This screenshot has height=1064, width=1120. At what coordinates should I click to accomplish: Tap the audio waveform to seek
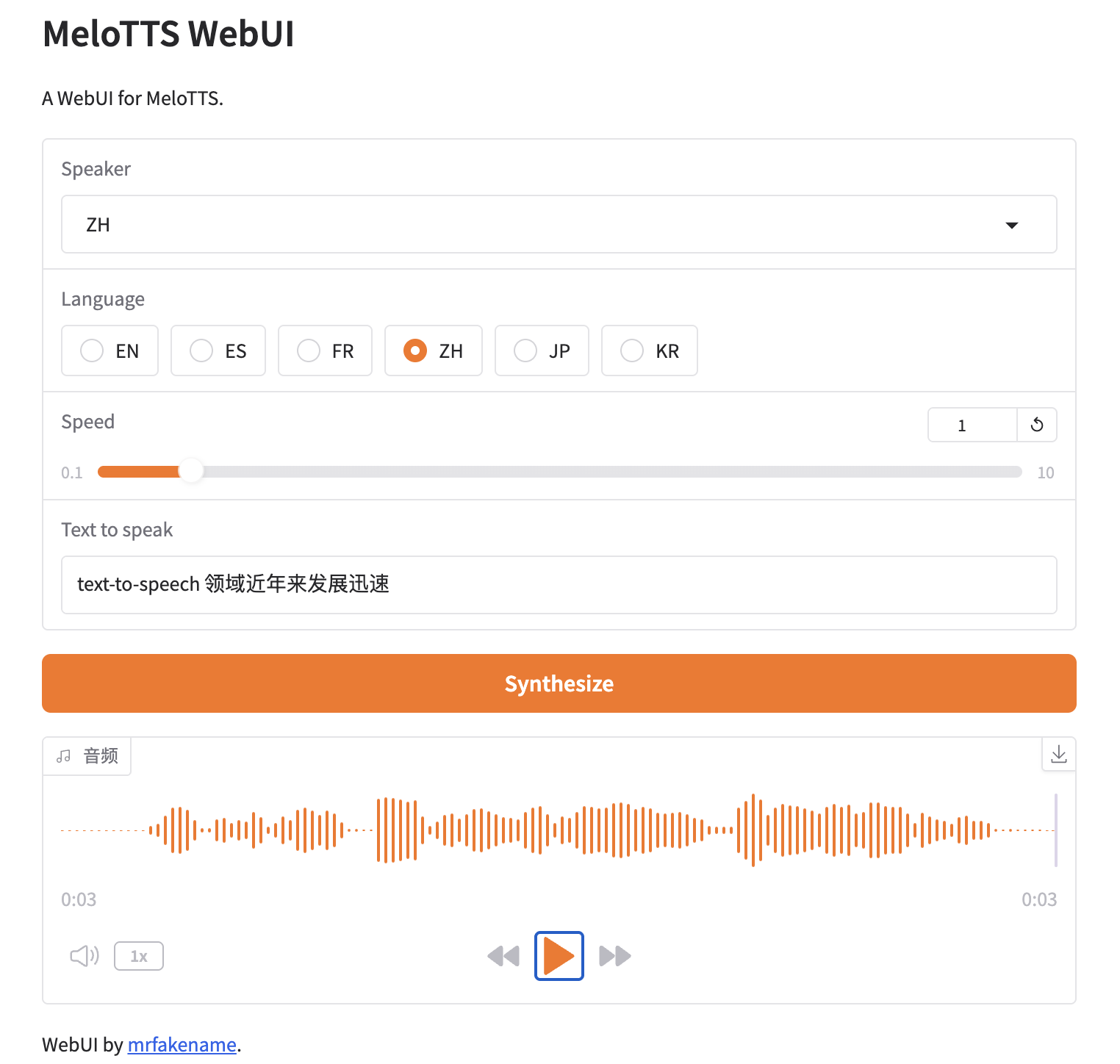tap(559, 830)
